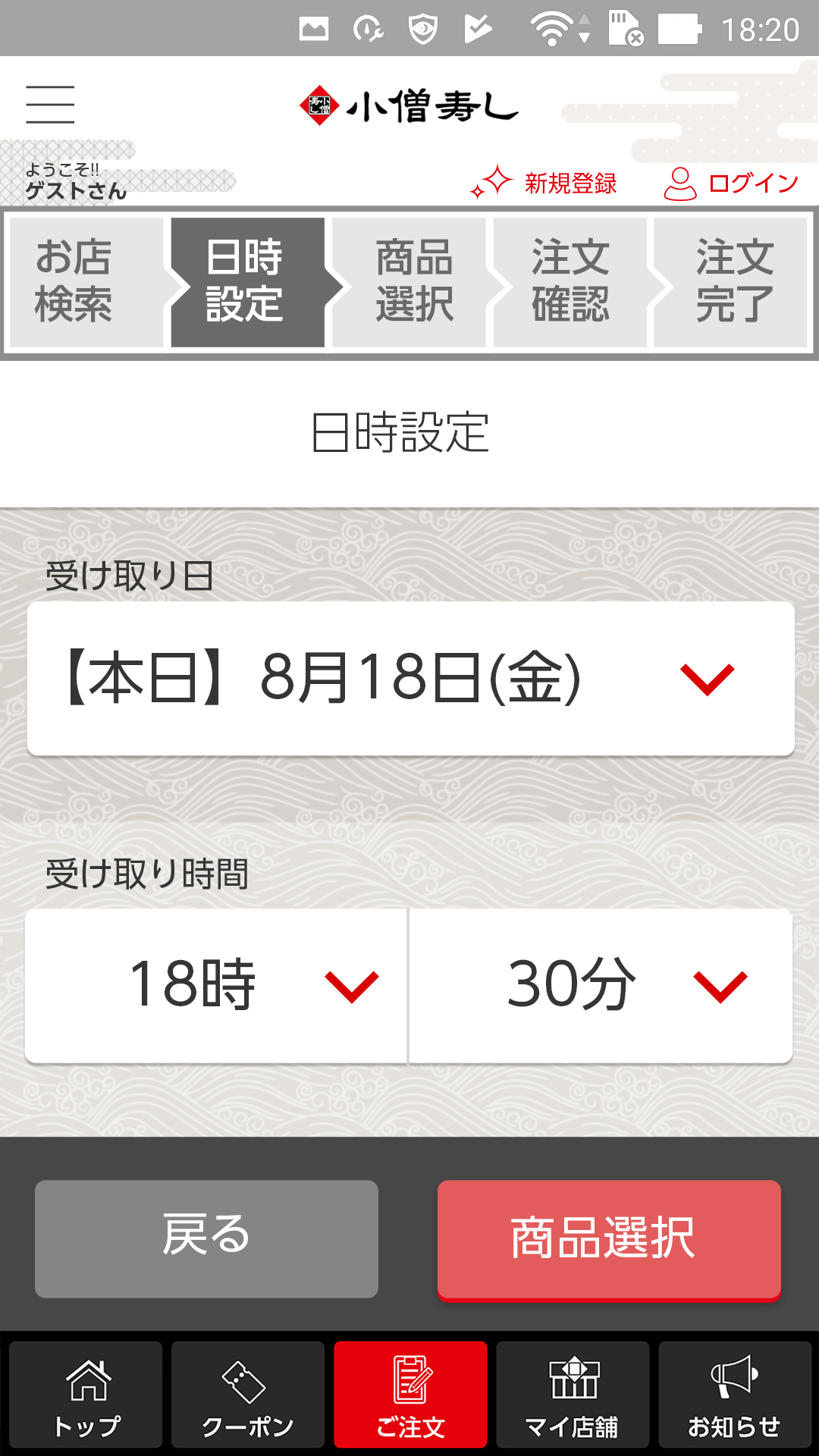Switch to the お知らせ tab

(734, 1395)
